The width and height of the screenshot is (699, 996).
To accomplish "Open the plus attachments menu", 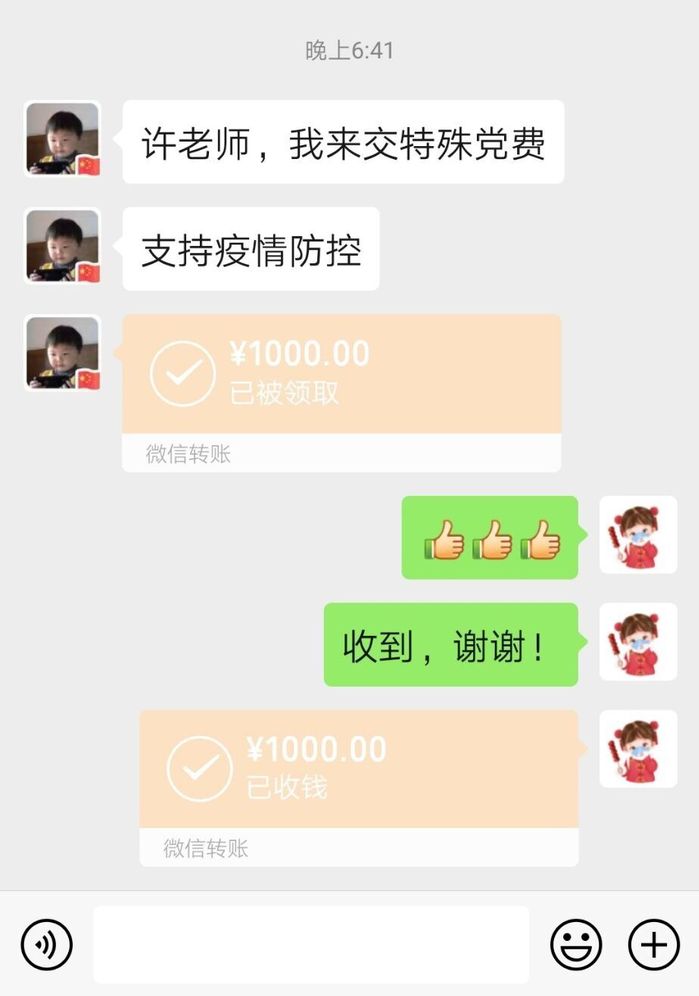I will (x=653, y=944).
